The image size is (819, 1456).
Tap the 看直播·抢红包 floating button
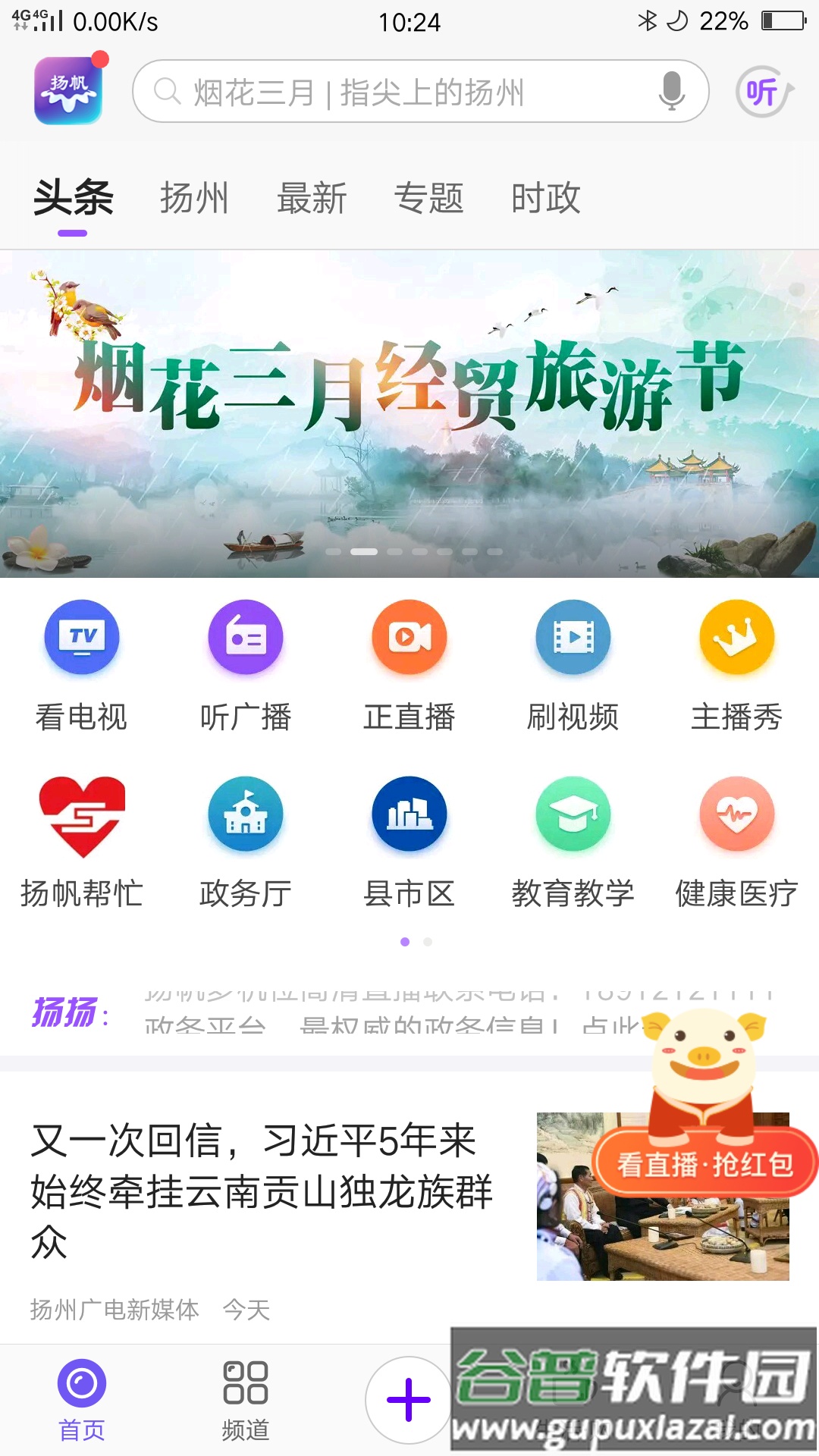click(705, 1164)
